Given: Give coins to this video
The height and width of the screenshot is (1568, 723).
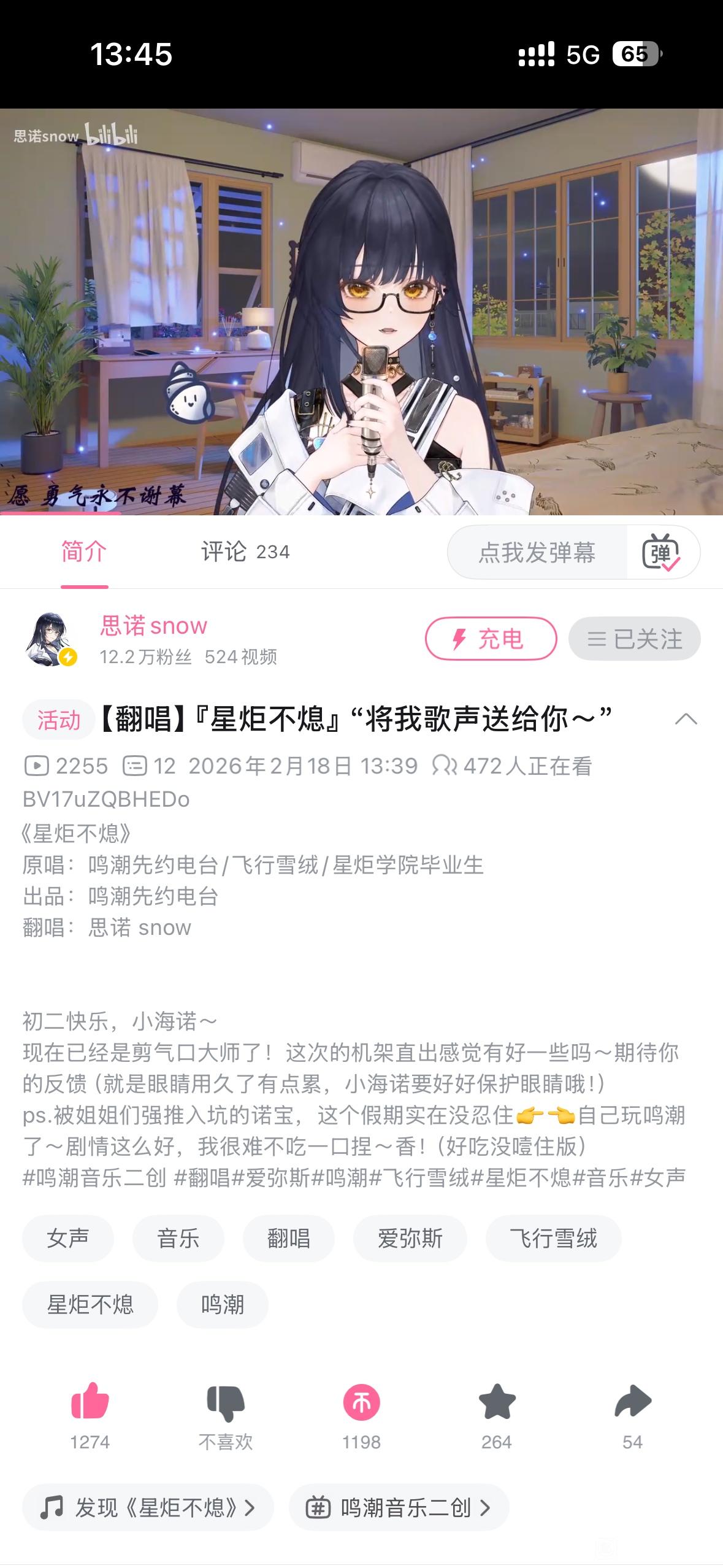Looking at the screenshot, I should coord(361,1402).
